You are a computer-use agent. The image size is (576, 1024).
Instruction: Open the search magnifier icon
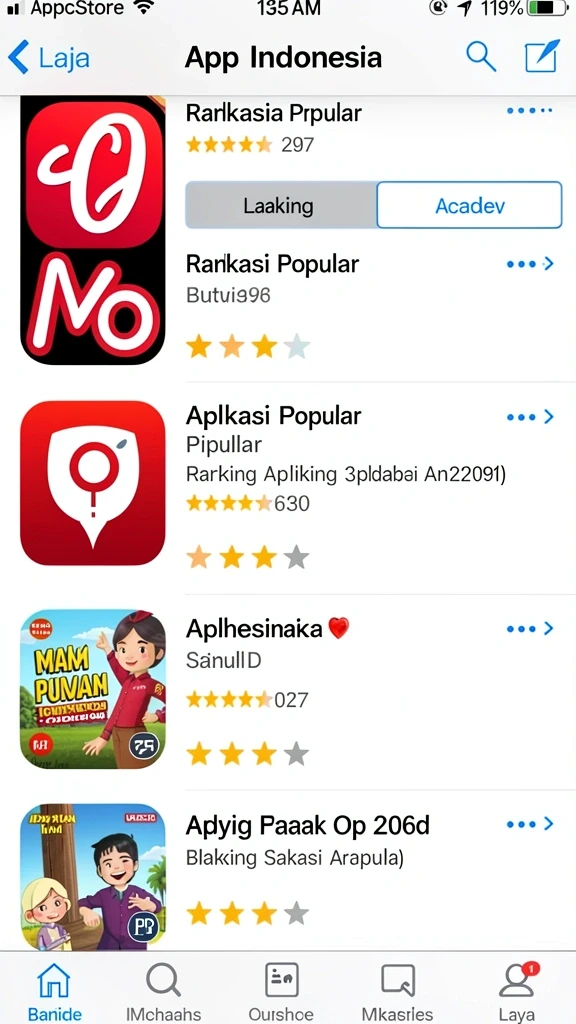pos(481,57)
